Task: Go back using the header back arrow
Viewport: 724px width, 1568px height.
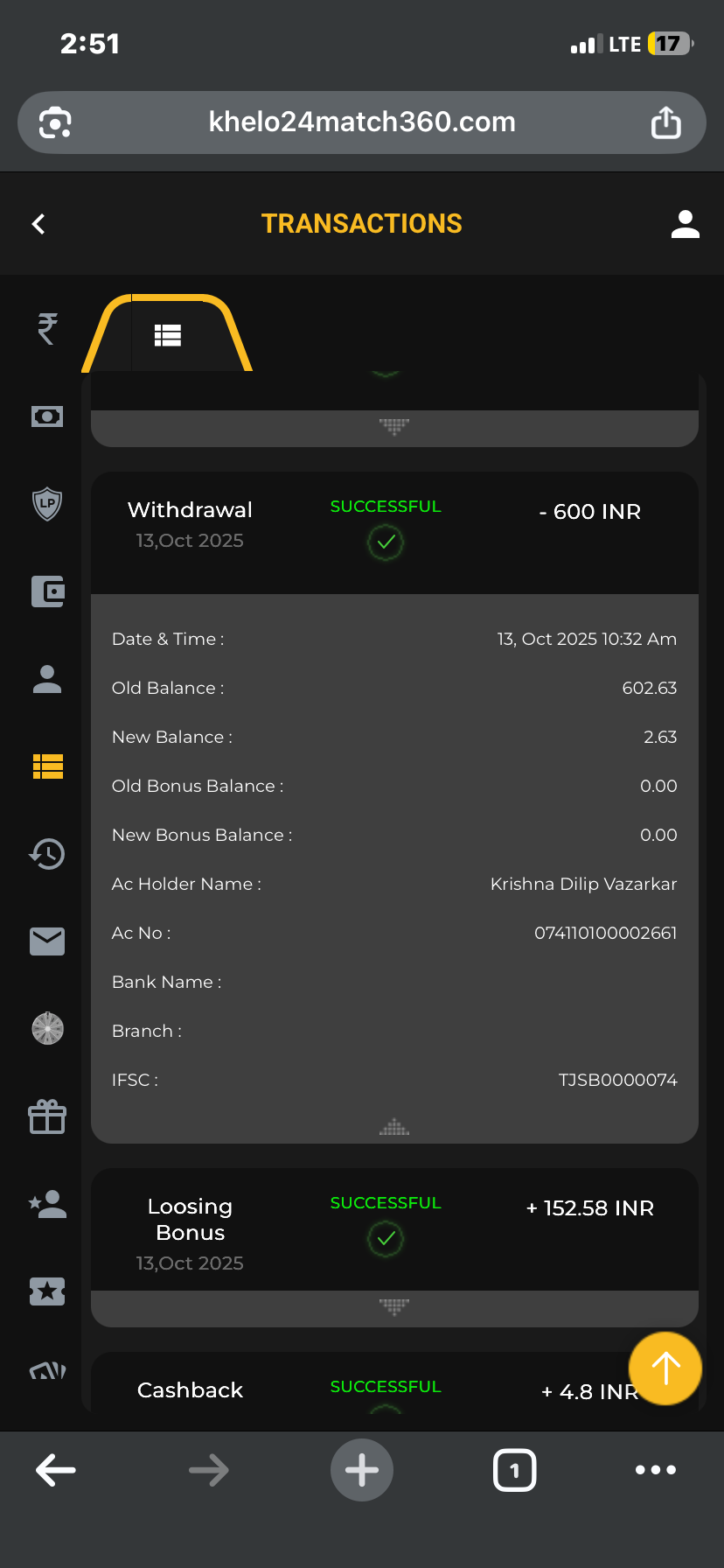Action: [38, 224]
